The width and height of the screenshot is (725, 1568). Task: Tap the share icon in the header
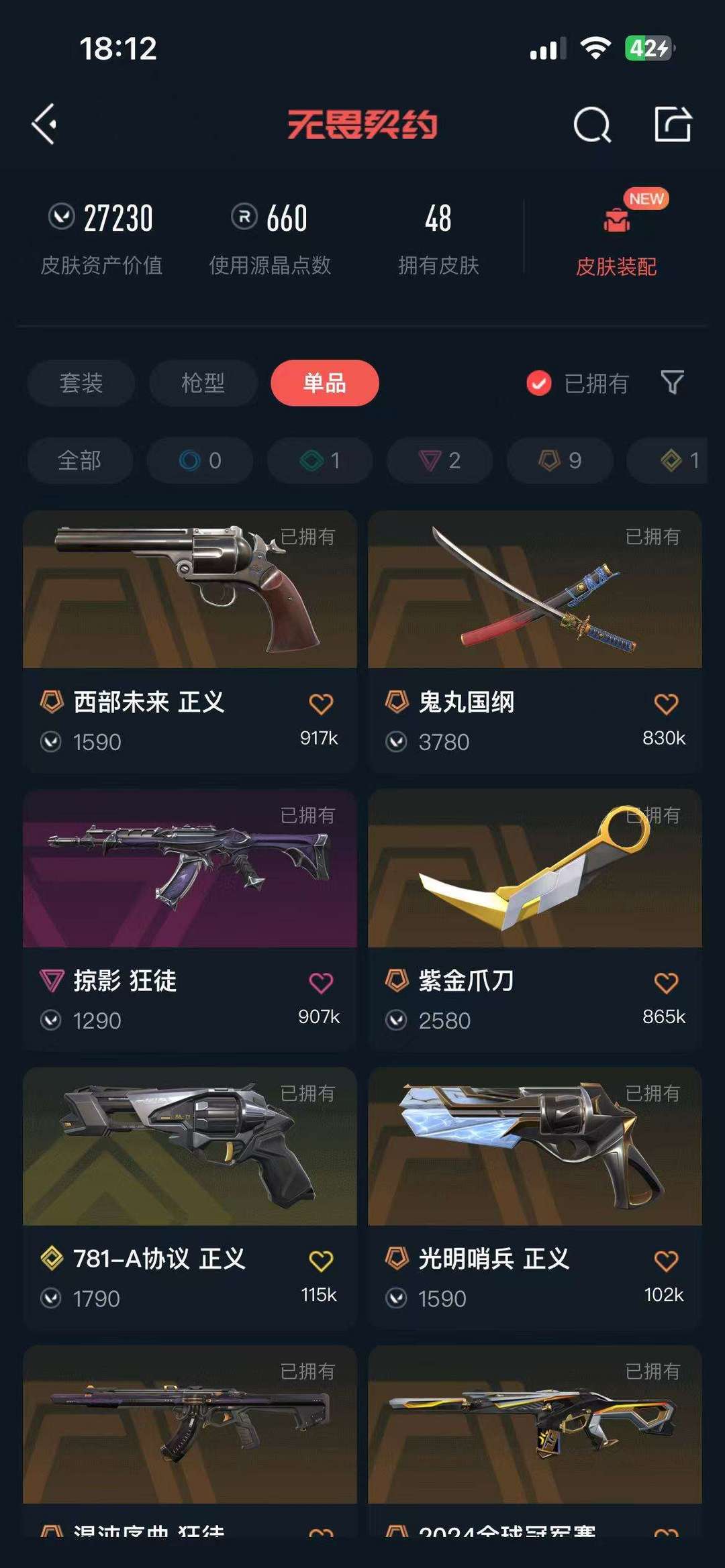pyautogui.click(x=673, y=124)
